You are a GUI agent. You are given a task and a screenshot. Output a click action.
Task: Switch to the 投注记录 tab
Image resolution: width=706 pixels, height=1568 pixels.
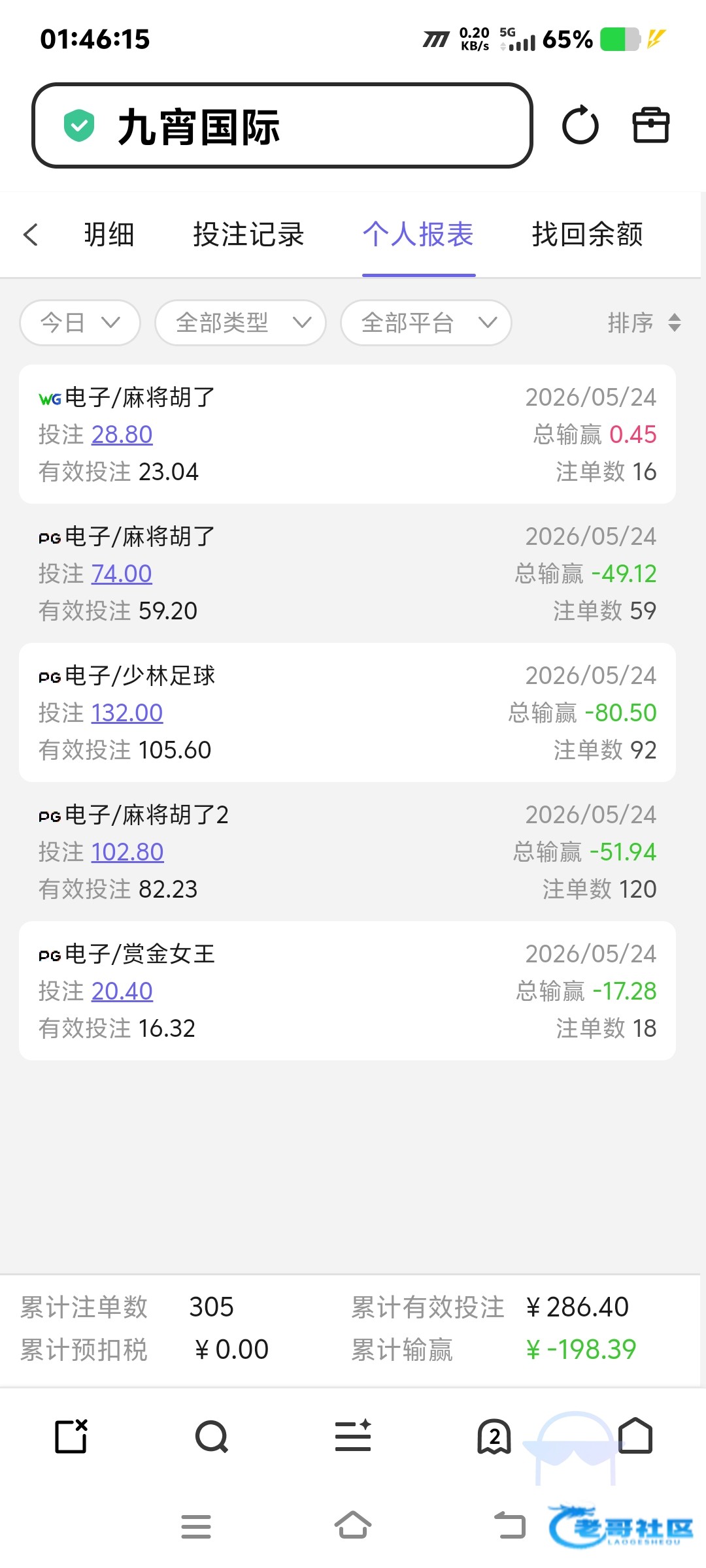tap(248, 235)
